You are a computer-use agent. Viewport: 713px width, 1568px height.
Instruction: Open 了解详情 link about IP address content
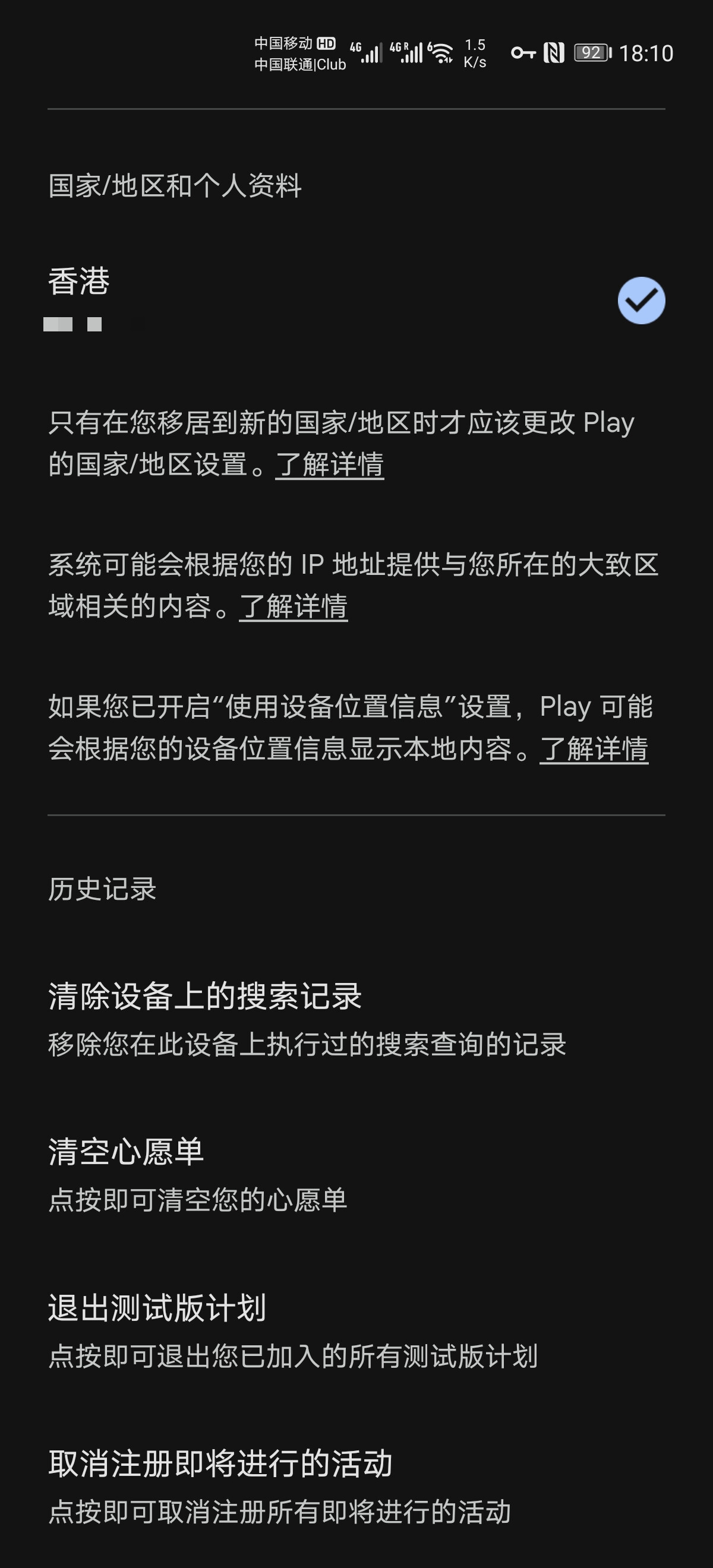click(x=293, y=607)
